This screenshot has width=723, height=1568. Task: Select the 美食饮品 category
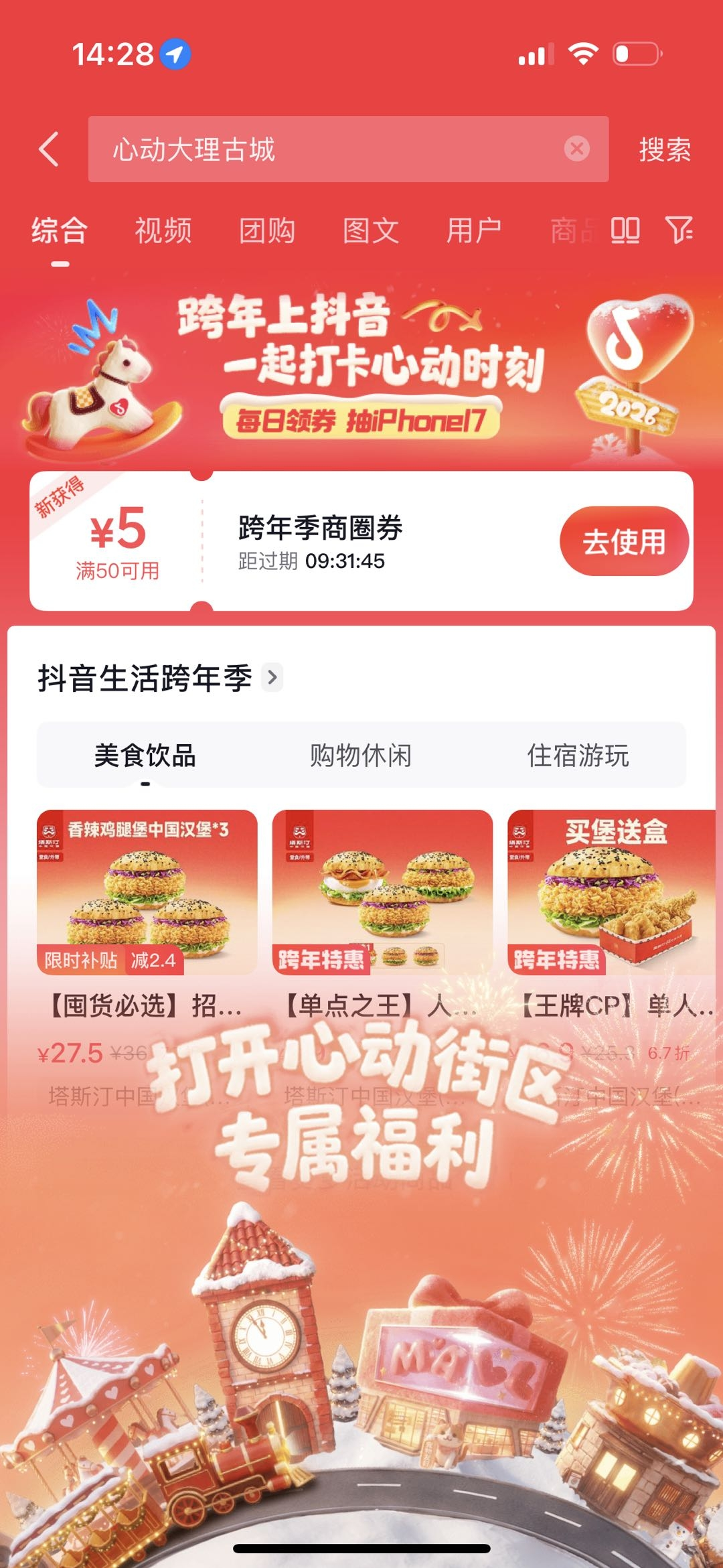[x=145, y=756]
